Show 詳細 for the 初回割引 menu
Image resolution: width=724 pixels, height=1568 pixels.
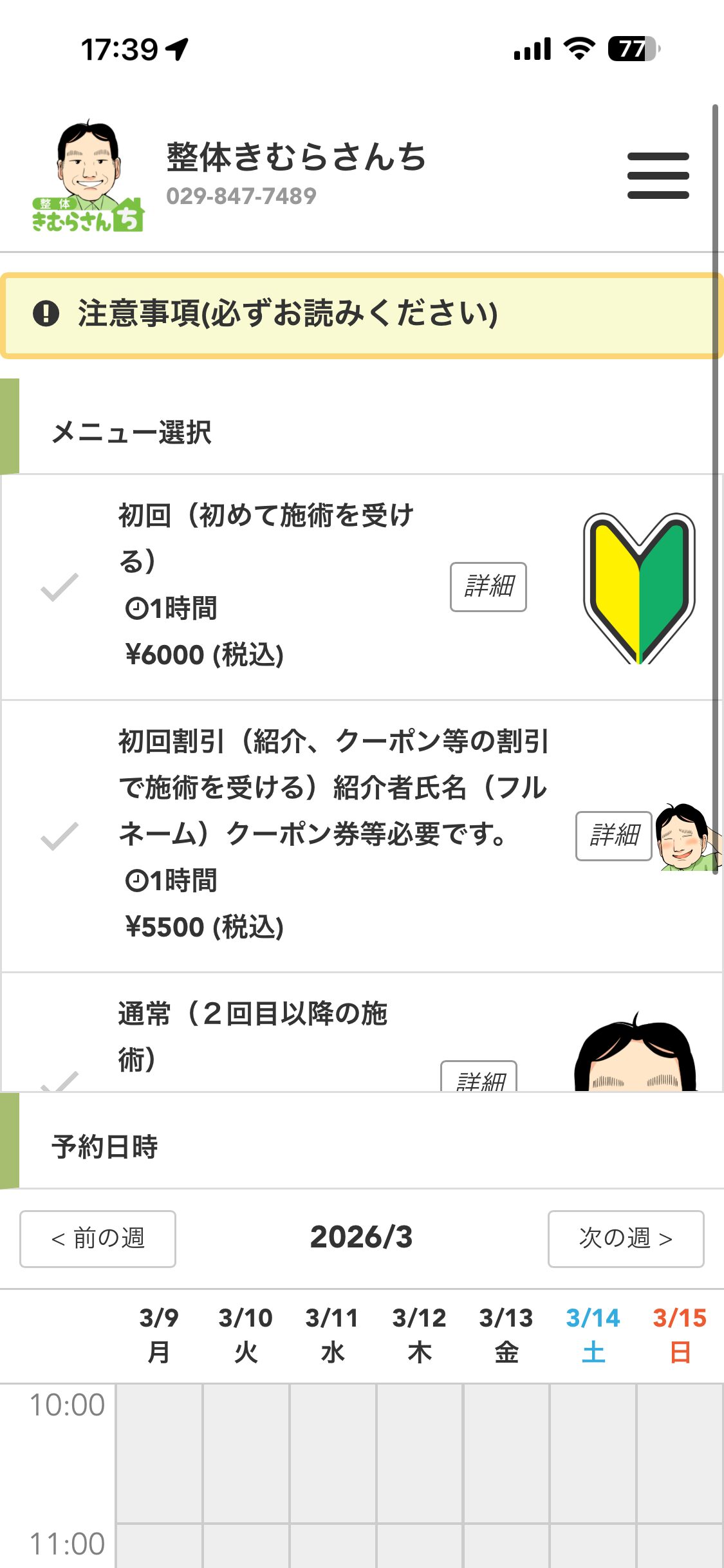pos(613,835)
